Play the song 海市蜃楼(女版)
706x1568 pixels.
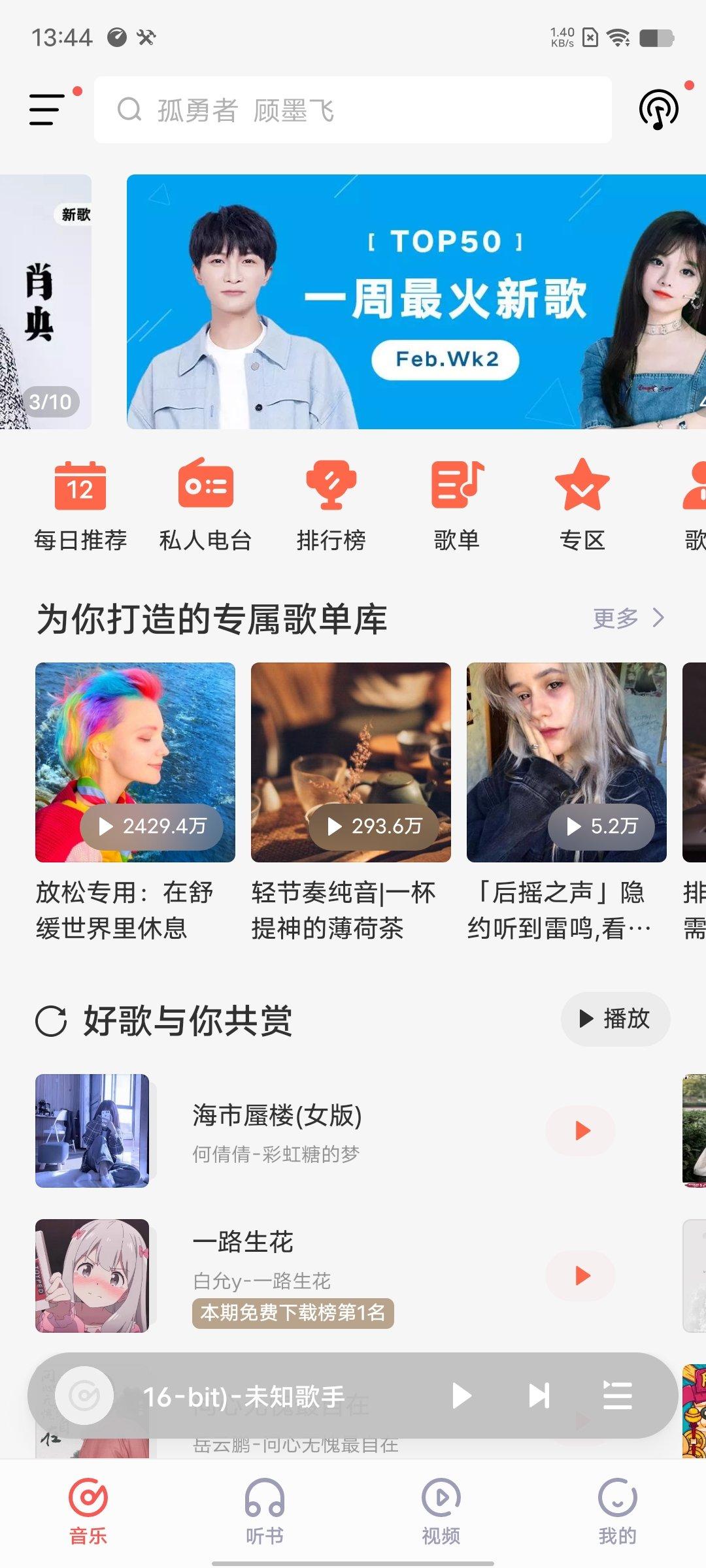pyautogui.click(x=580, y=1130)
